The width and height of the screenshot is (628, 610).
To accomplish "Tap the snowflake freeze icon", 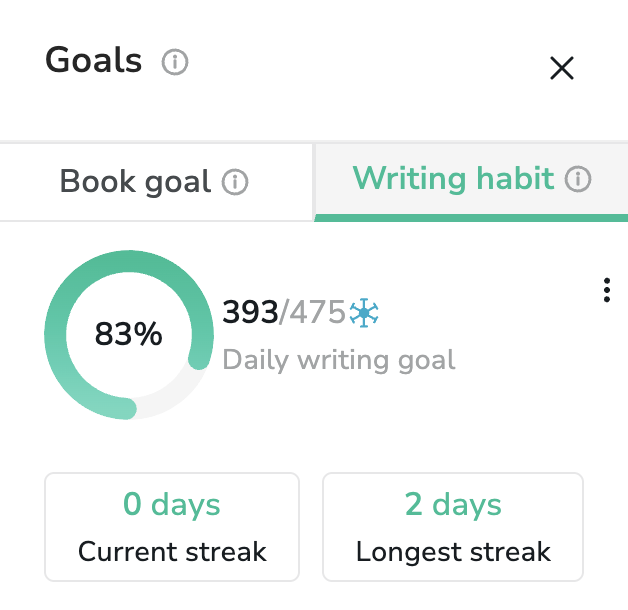I will point(363,314).
